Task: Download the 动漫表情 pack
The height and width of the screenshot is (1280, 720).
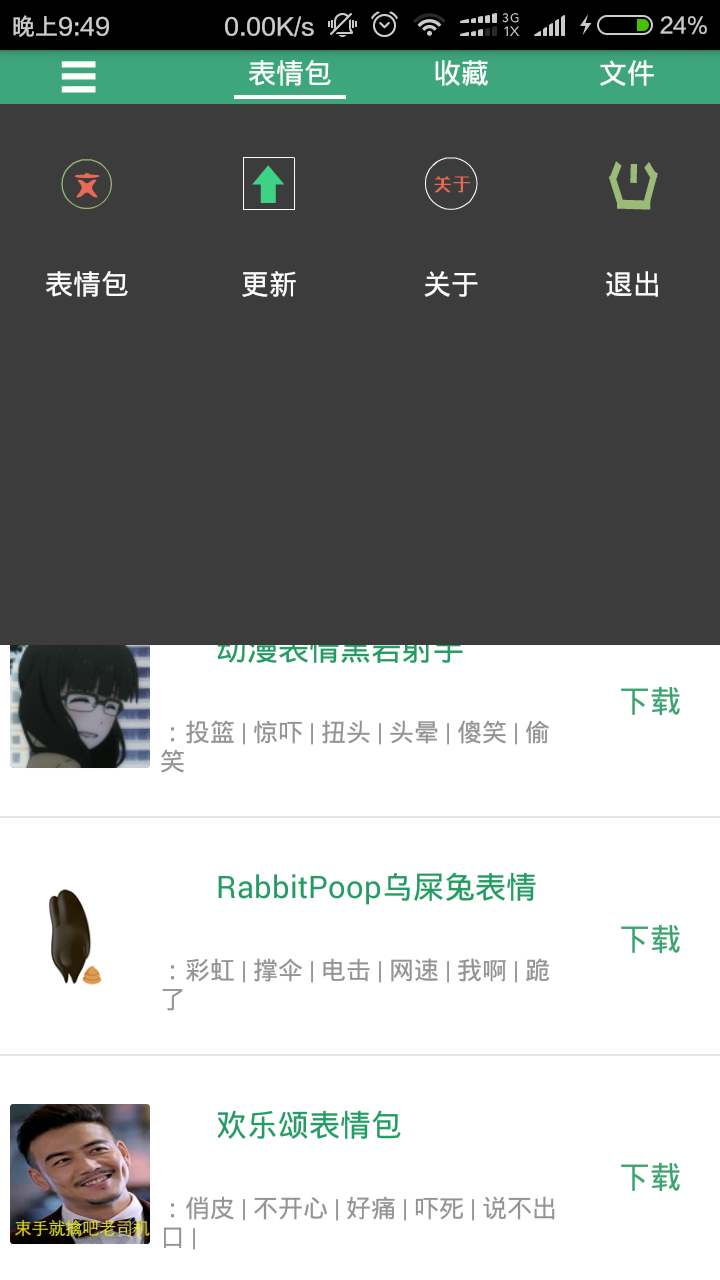Action: point(650,701)
